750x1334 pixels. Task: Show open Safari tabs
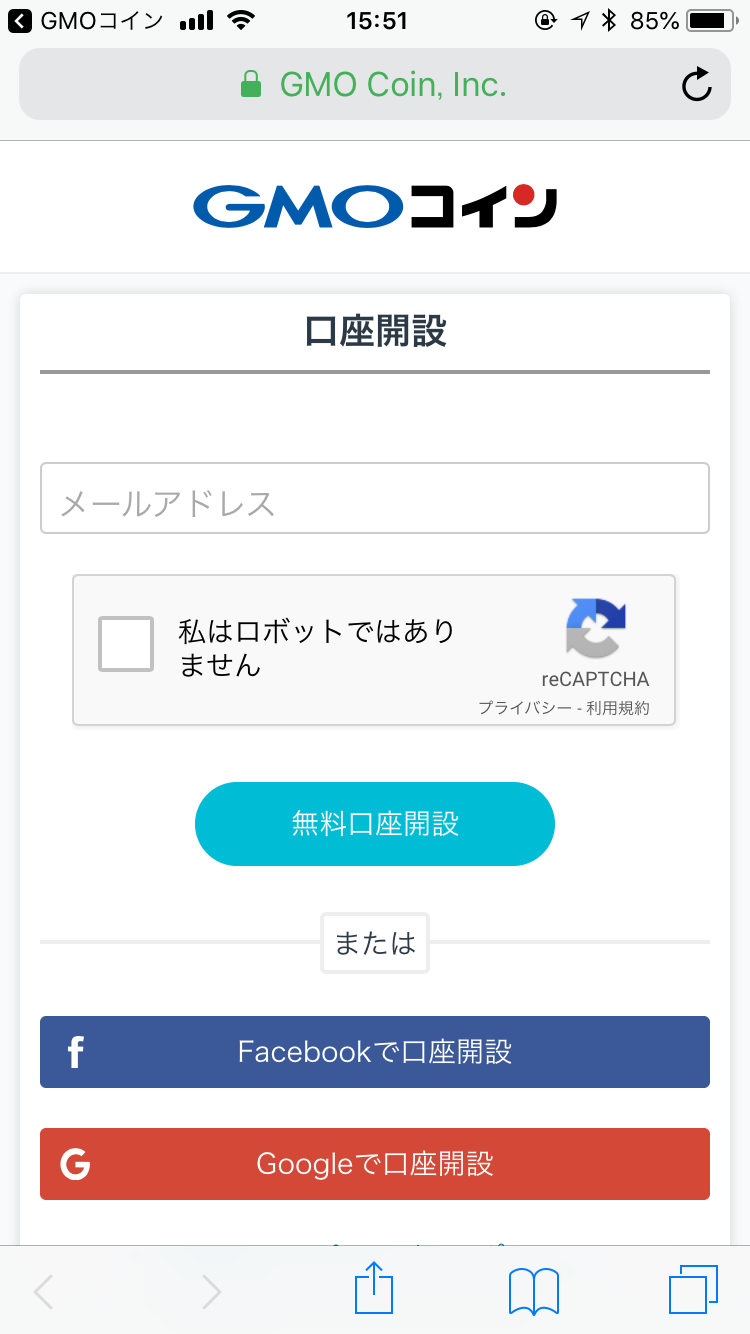click(693, 1290)
